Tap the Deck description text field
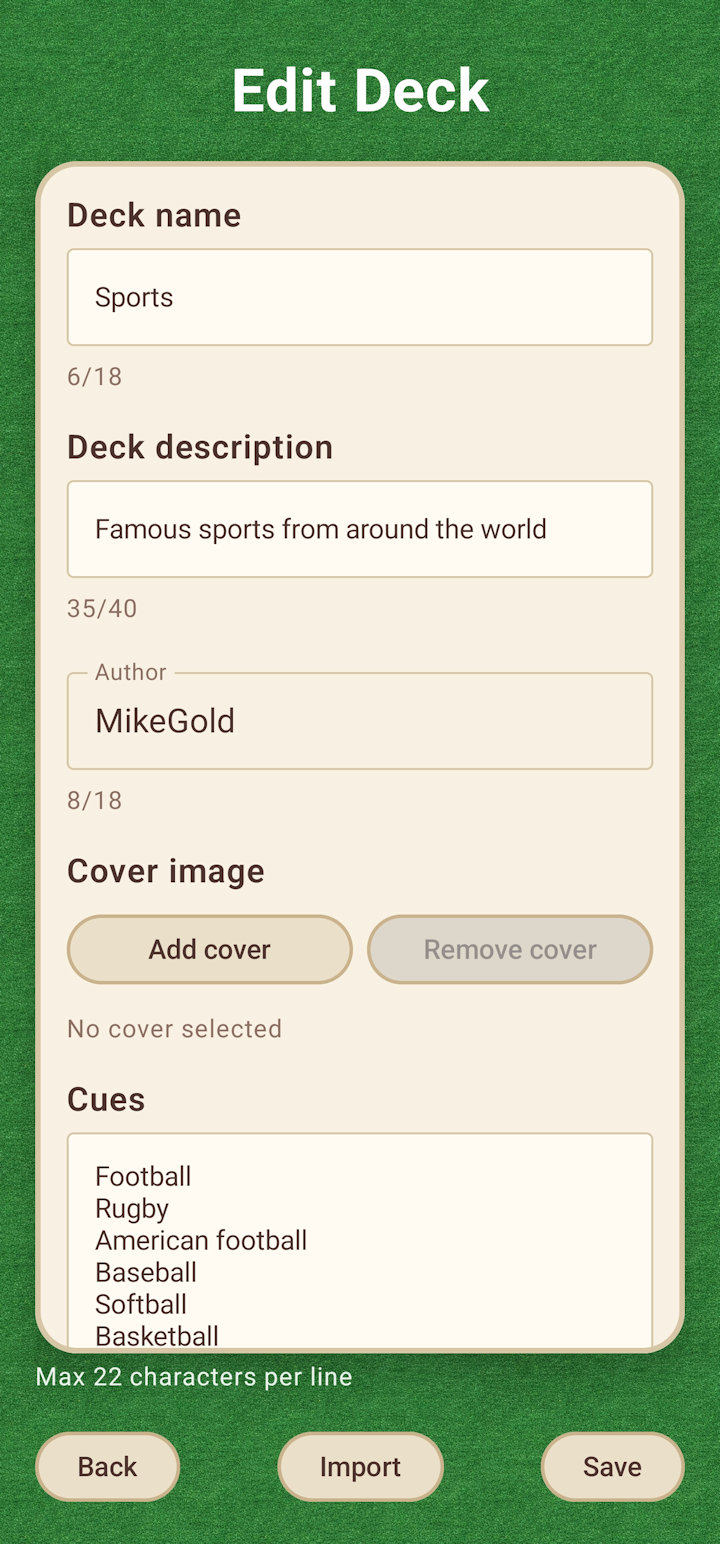 click(x=360, y=529)
